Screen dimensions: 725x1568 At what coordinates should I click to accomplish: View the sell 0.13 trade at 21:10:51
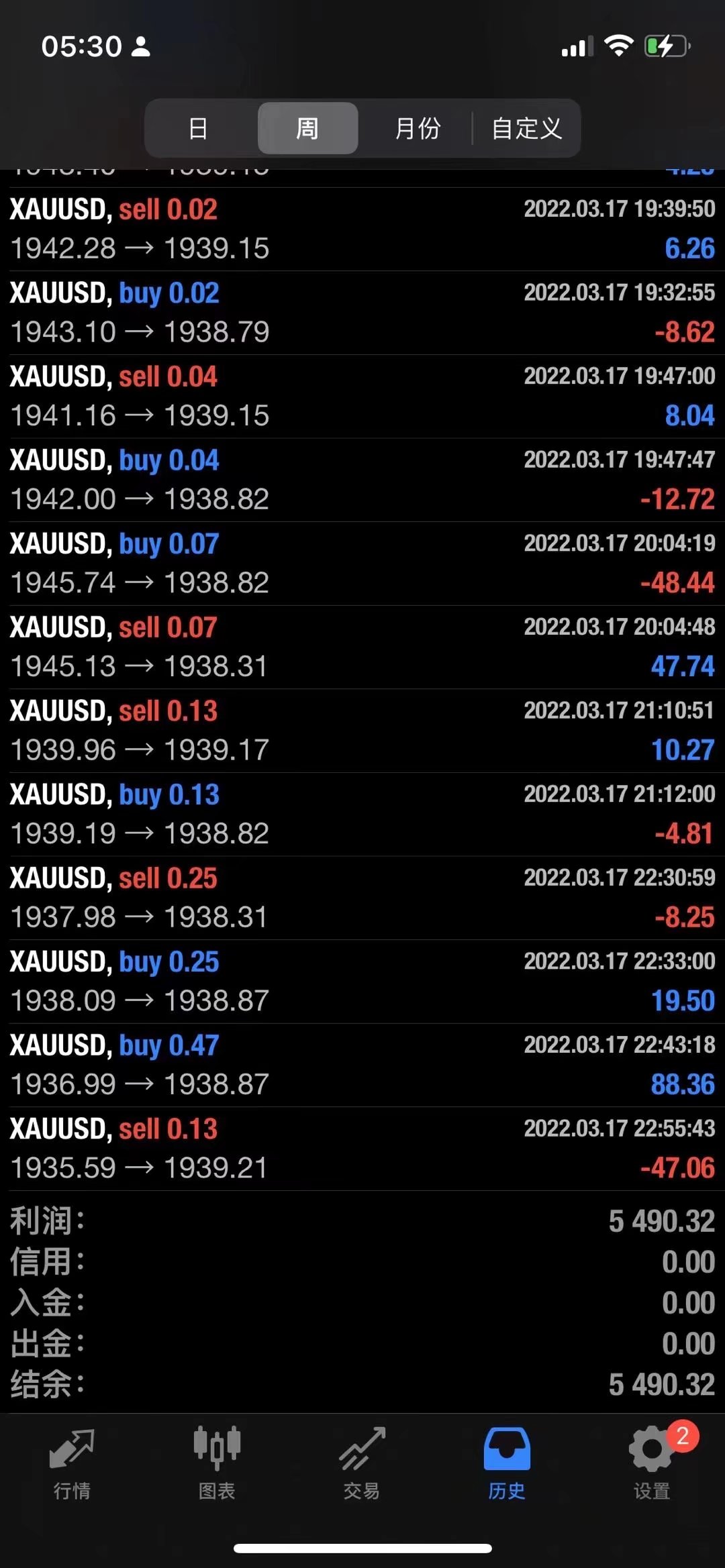362,731
